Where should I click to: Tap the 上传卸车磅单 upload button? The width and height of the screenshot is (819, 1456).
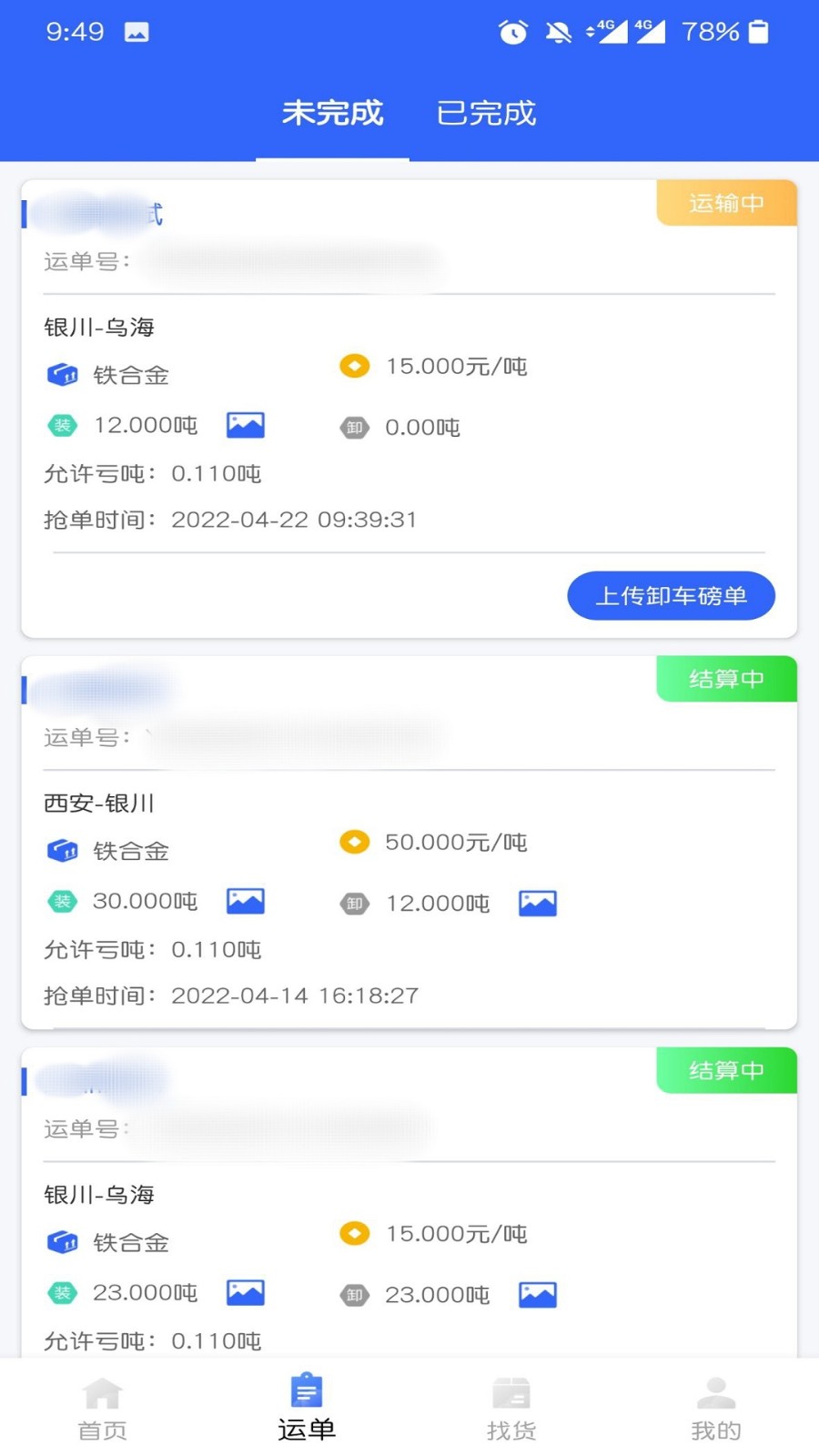tap(671, 596)
